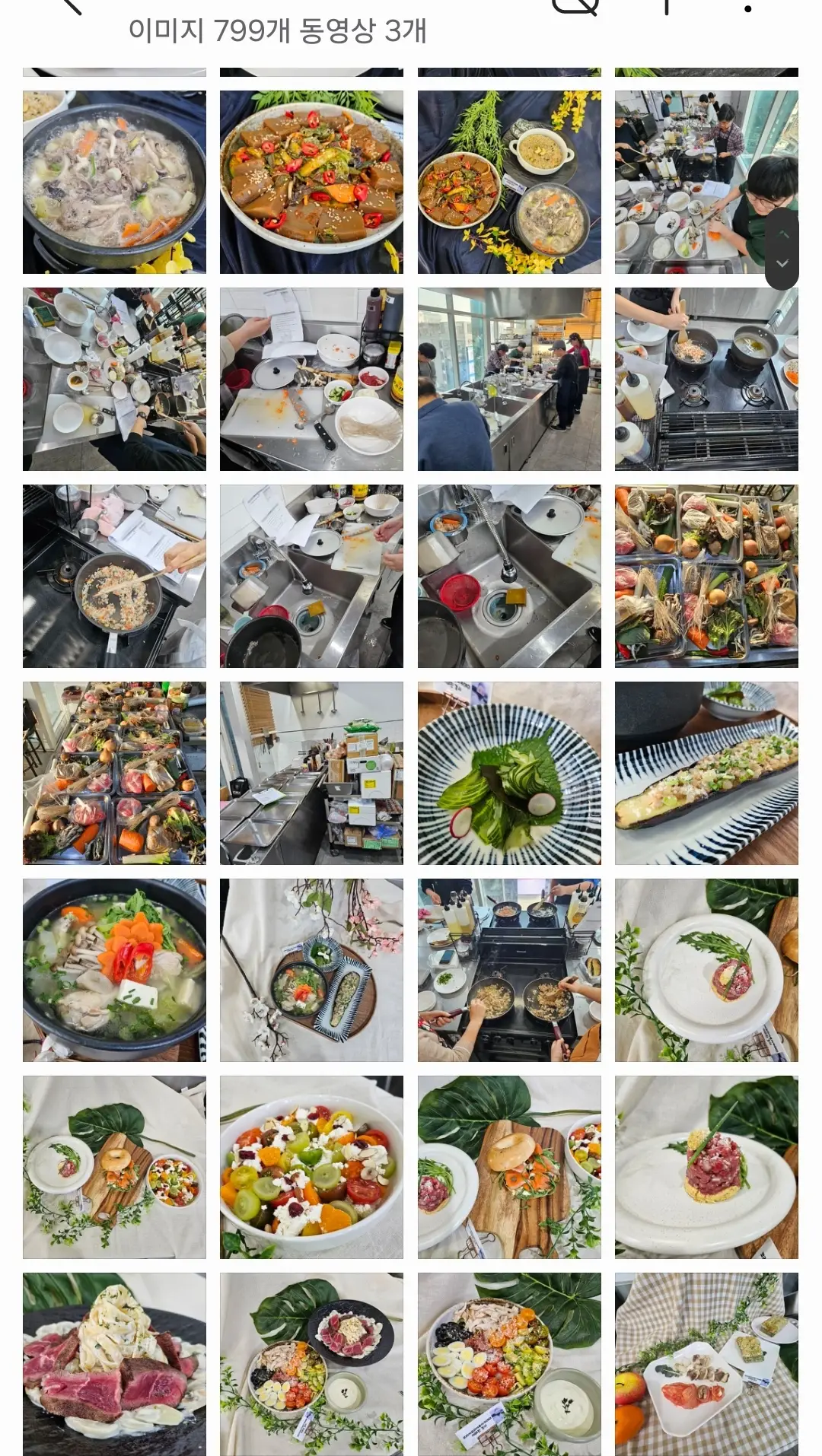Open the beef mushroom hot pot photo
The height and width of the screenshot is (1456, 822).
pyautogui.click(x=114, y=182)
